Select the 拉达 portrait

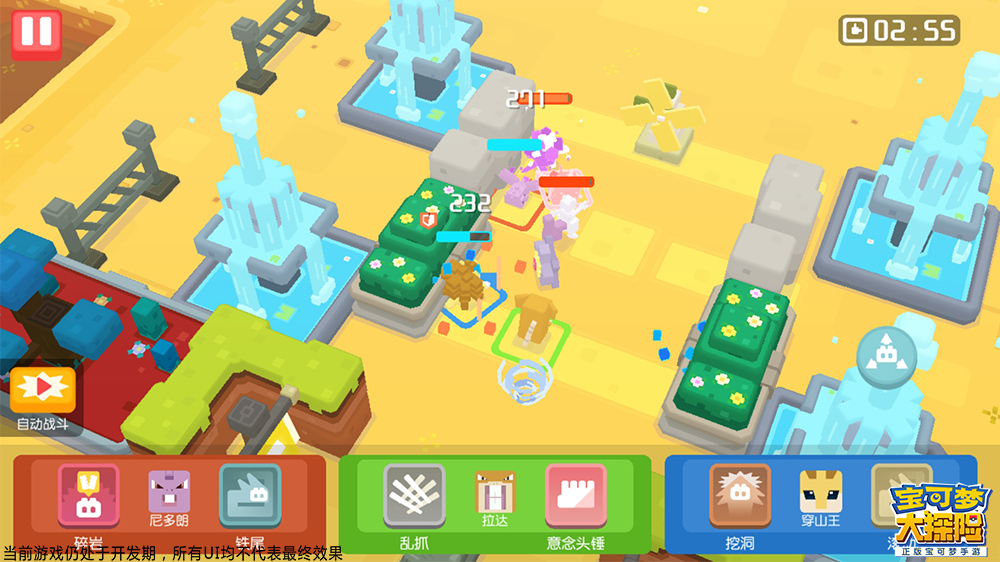(x=495, y=492)
